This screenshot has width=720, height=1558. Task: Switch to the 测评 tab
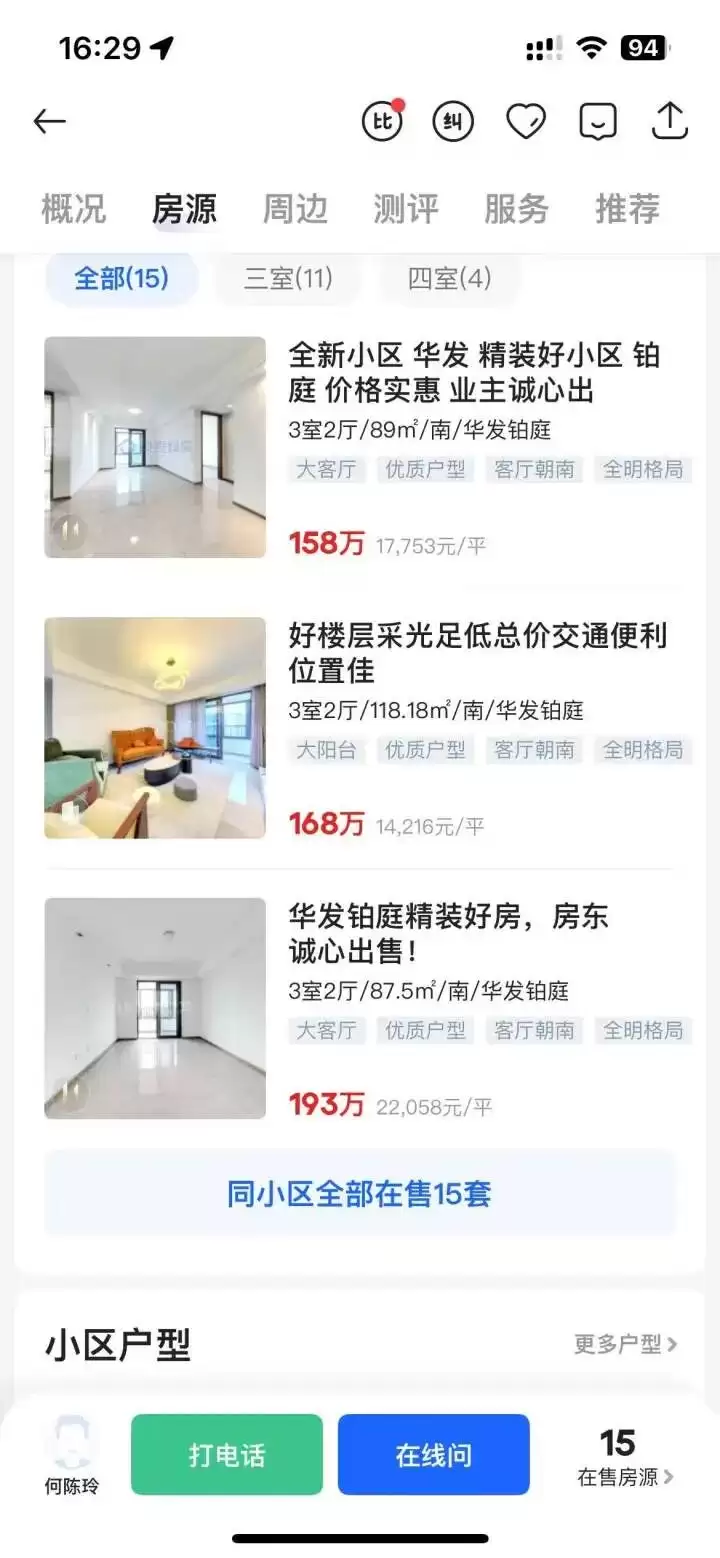(x=405, y=209)
